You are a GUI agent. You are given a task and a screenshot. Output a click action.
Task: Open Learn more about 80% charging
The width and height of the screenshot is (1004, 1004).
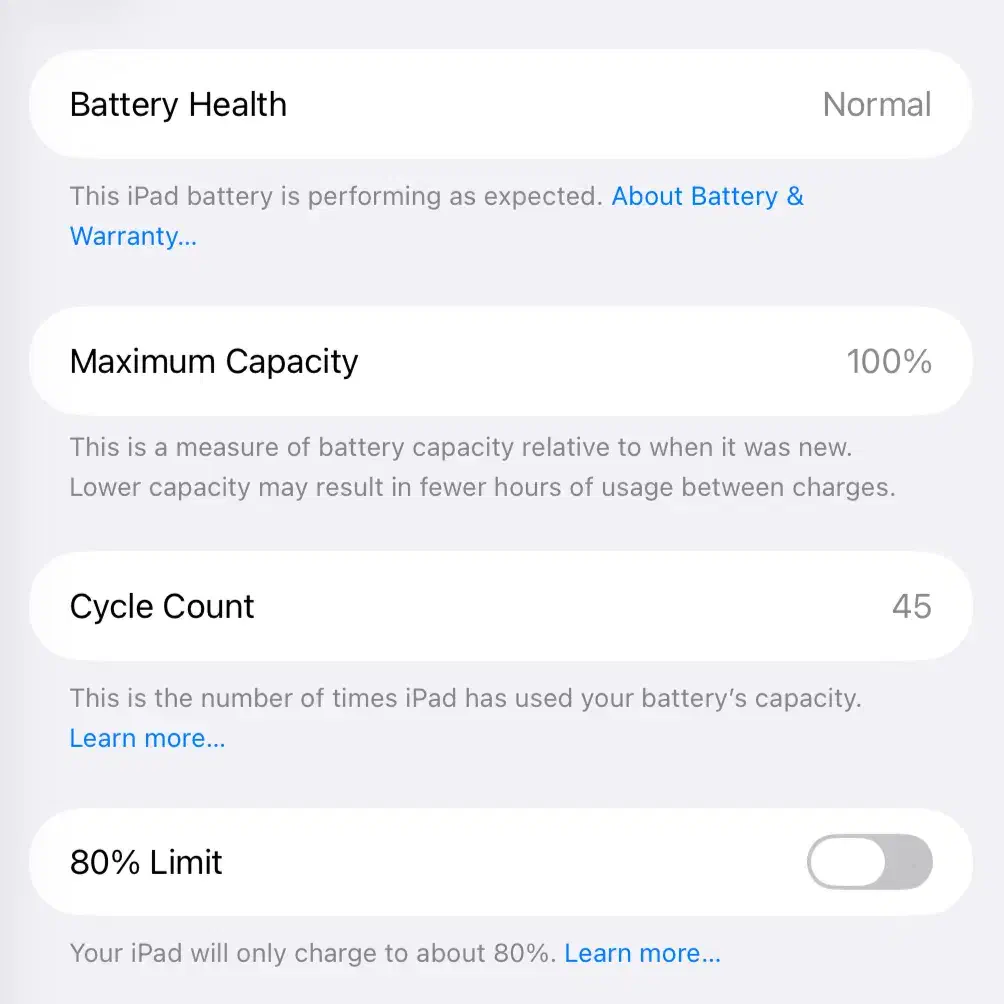tap(642, 953)
